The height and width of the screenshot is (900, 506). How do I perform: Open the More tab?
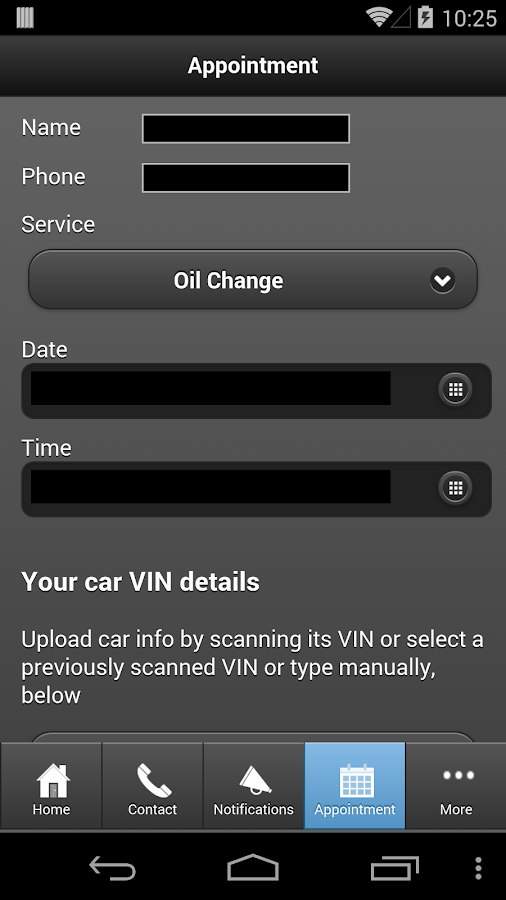pos(456,786)
